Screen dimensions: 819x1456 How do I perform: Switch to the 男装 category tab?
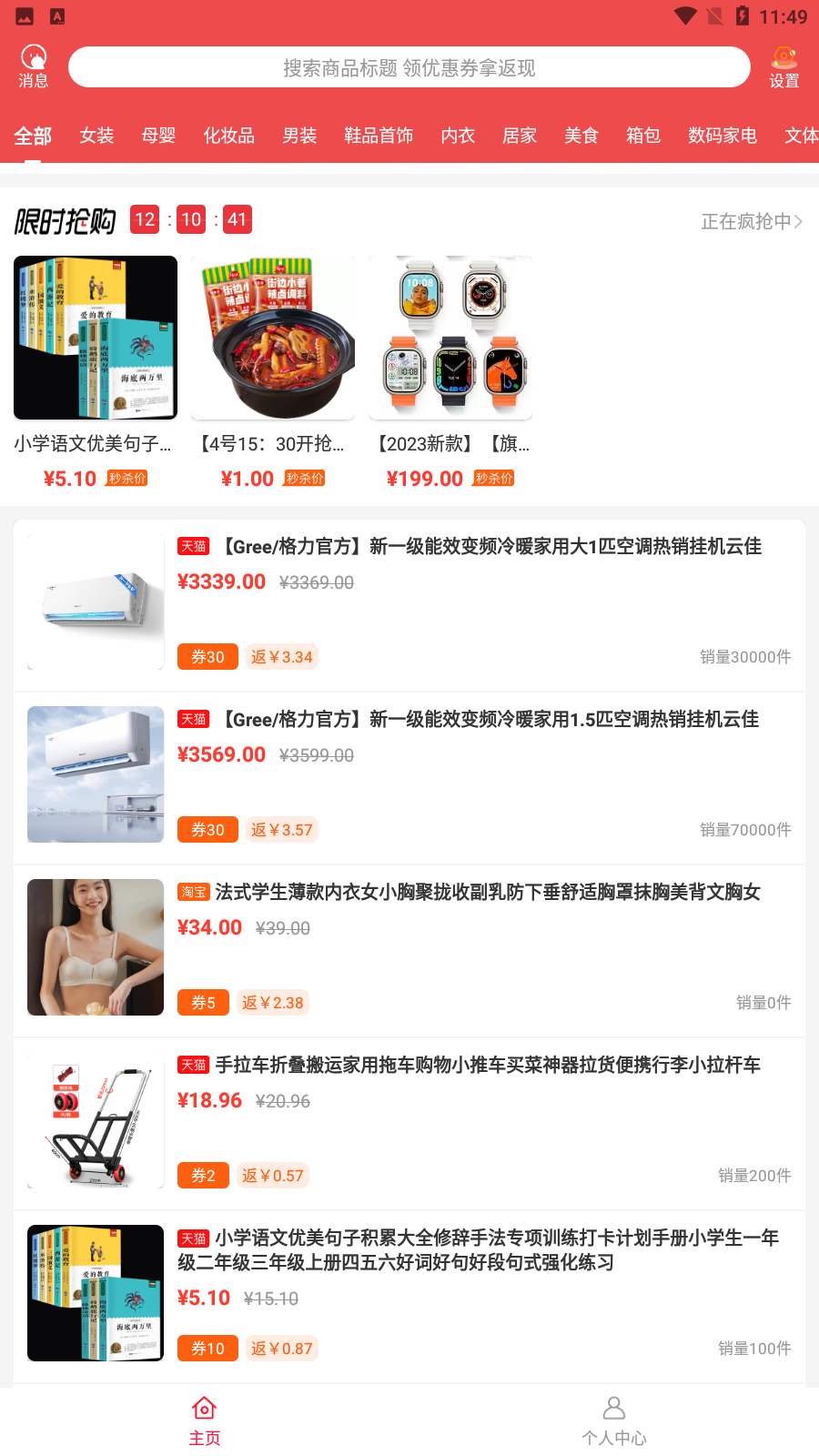299,136
